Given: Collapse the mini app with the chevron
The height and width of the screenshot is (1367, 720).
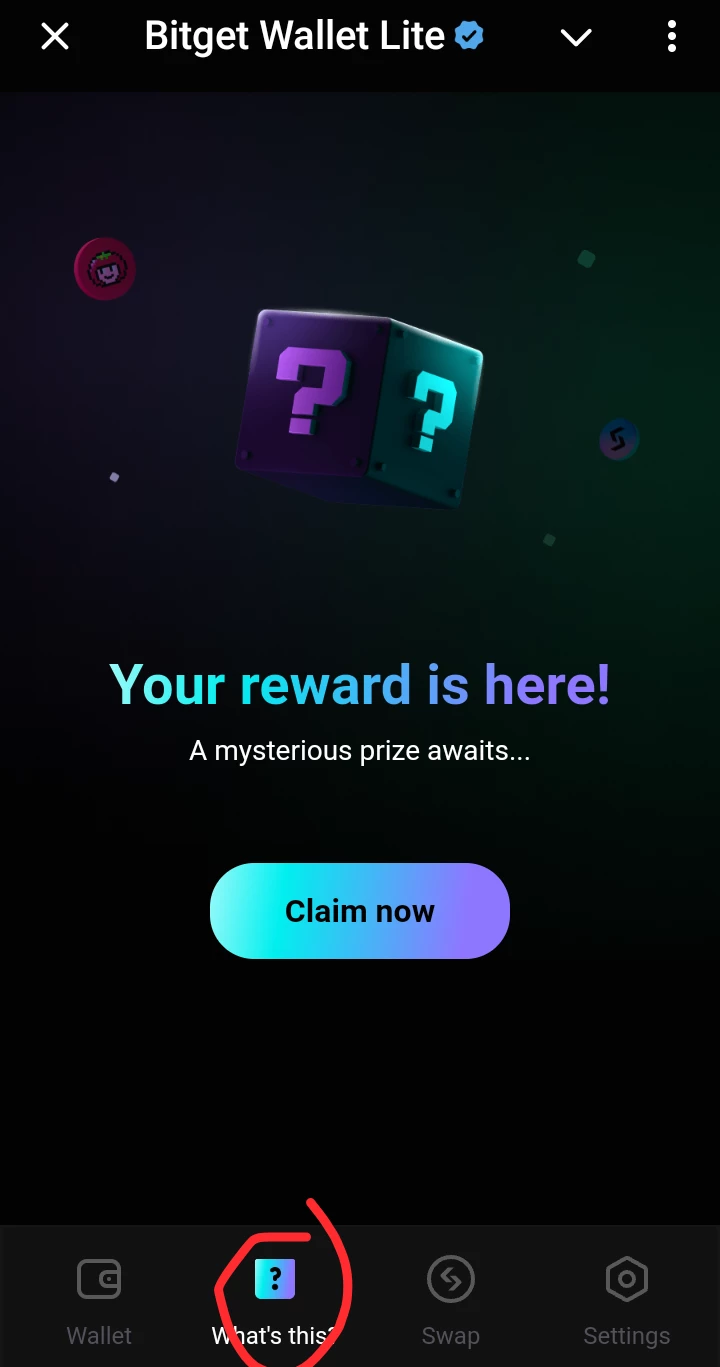Looking at the screenshot, I should pos(576,38).
